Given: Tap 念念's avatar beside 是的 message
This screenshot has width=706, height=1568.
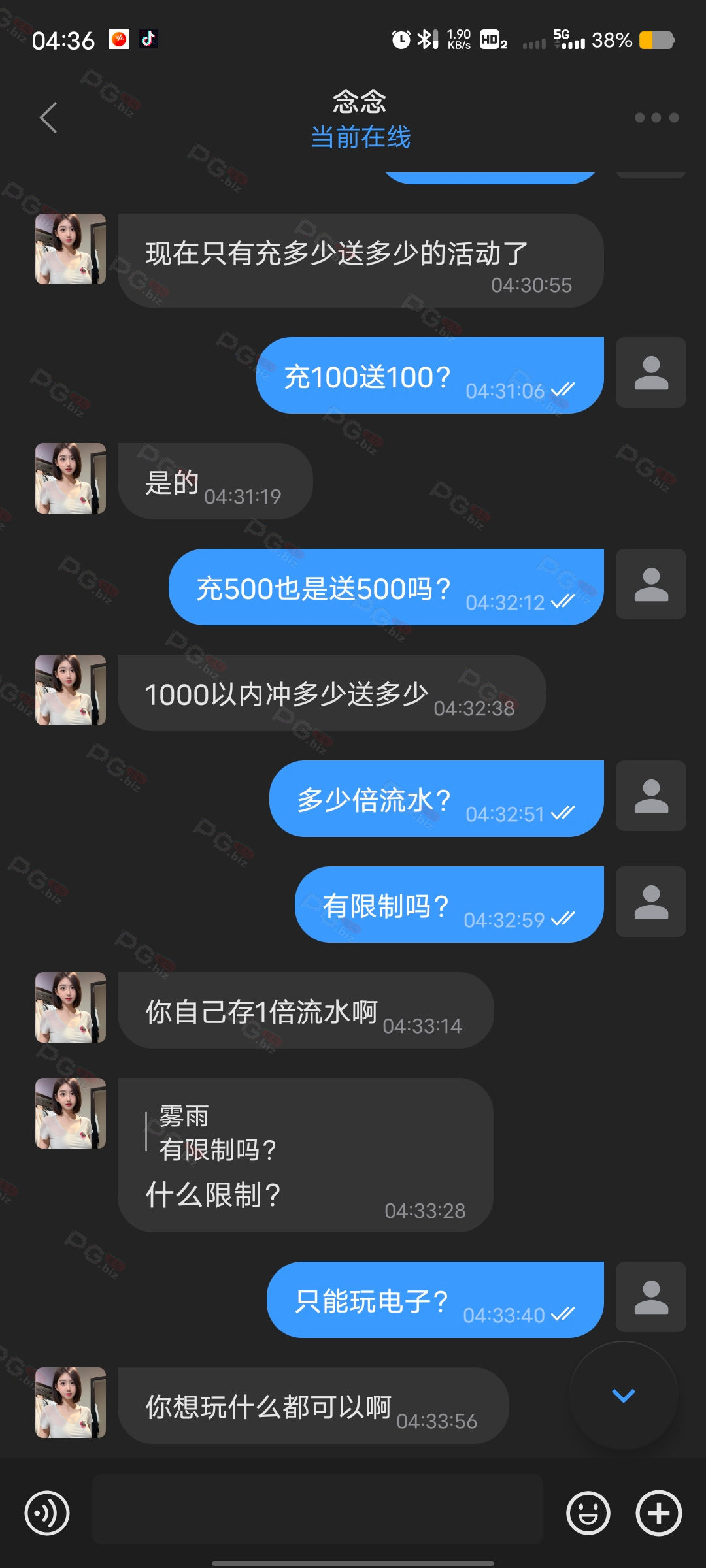Looking at the screenshot, I should [x=71, y=478].
